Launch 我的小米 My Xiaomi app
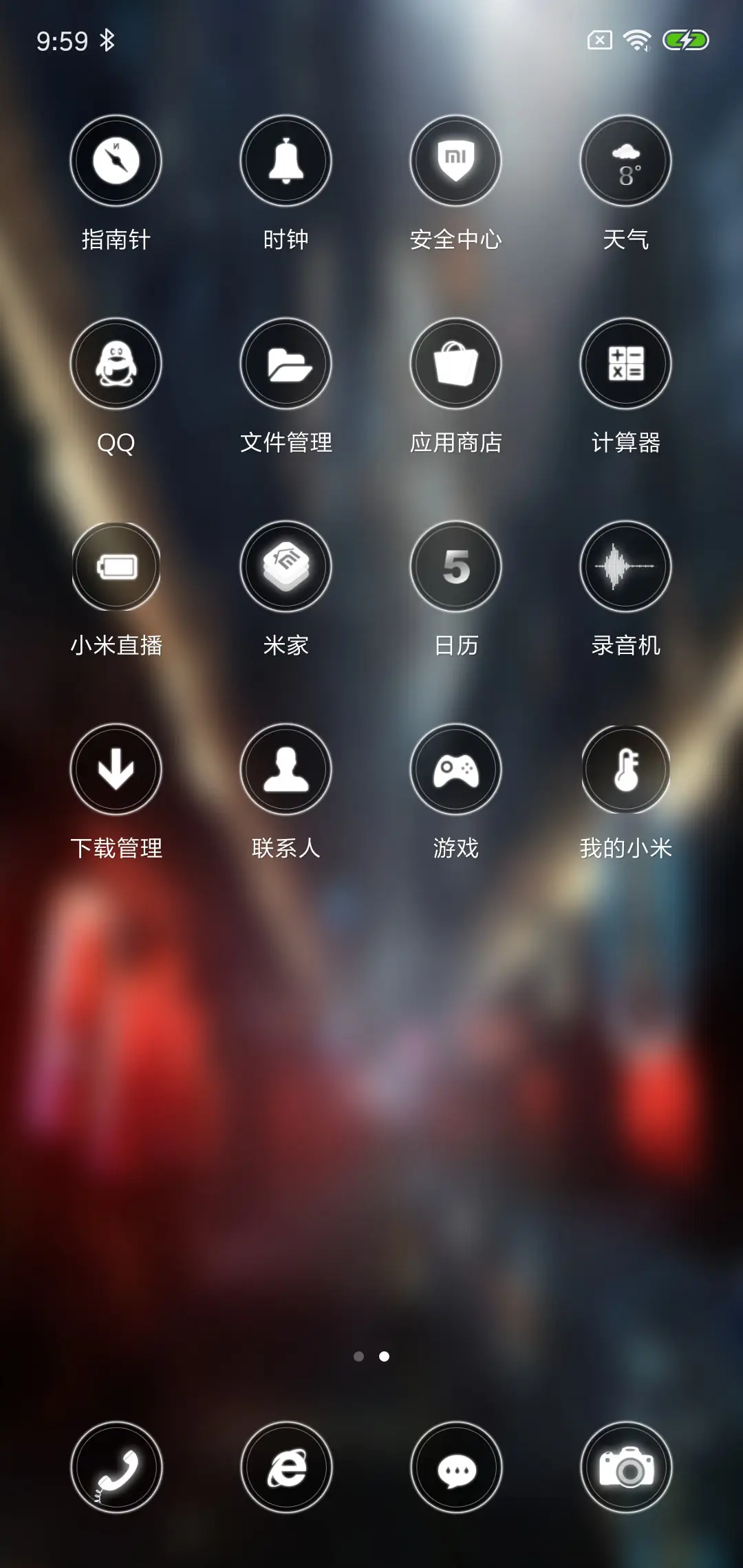The width and height of the screenshot is (743, 1568). tap(625, 769)
